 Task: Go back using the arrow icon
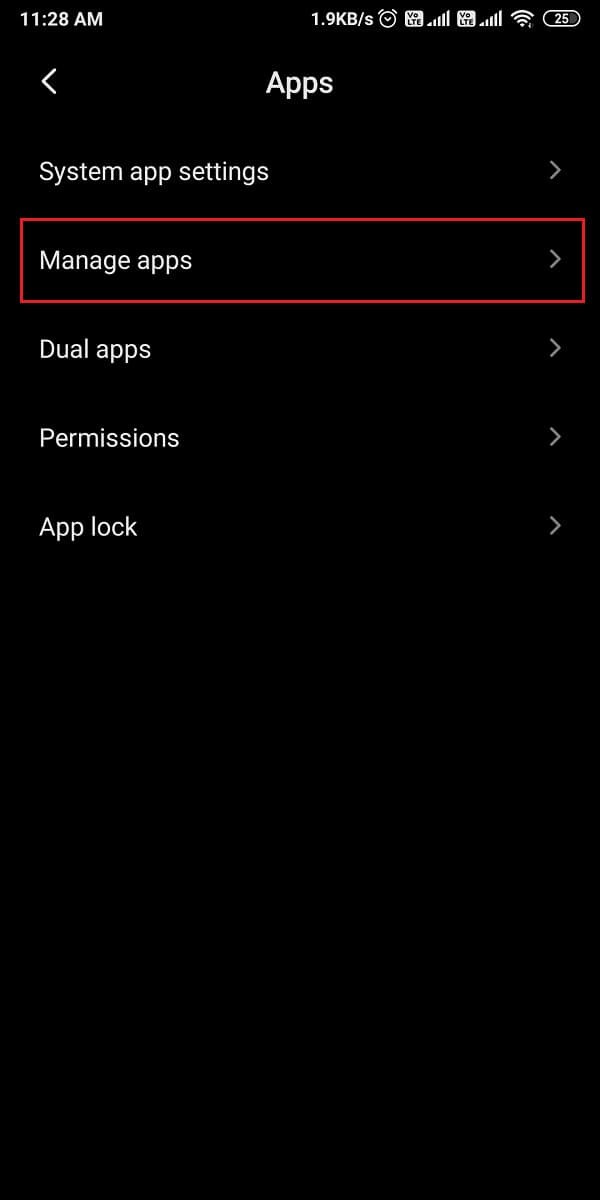pyautogui.click(x=49, y=82)
